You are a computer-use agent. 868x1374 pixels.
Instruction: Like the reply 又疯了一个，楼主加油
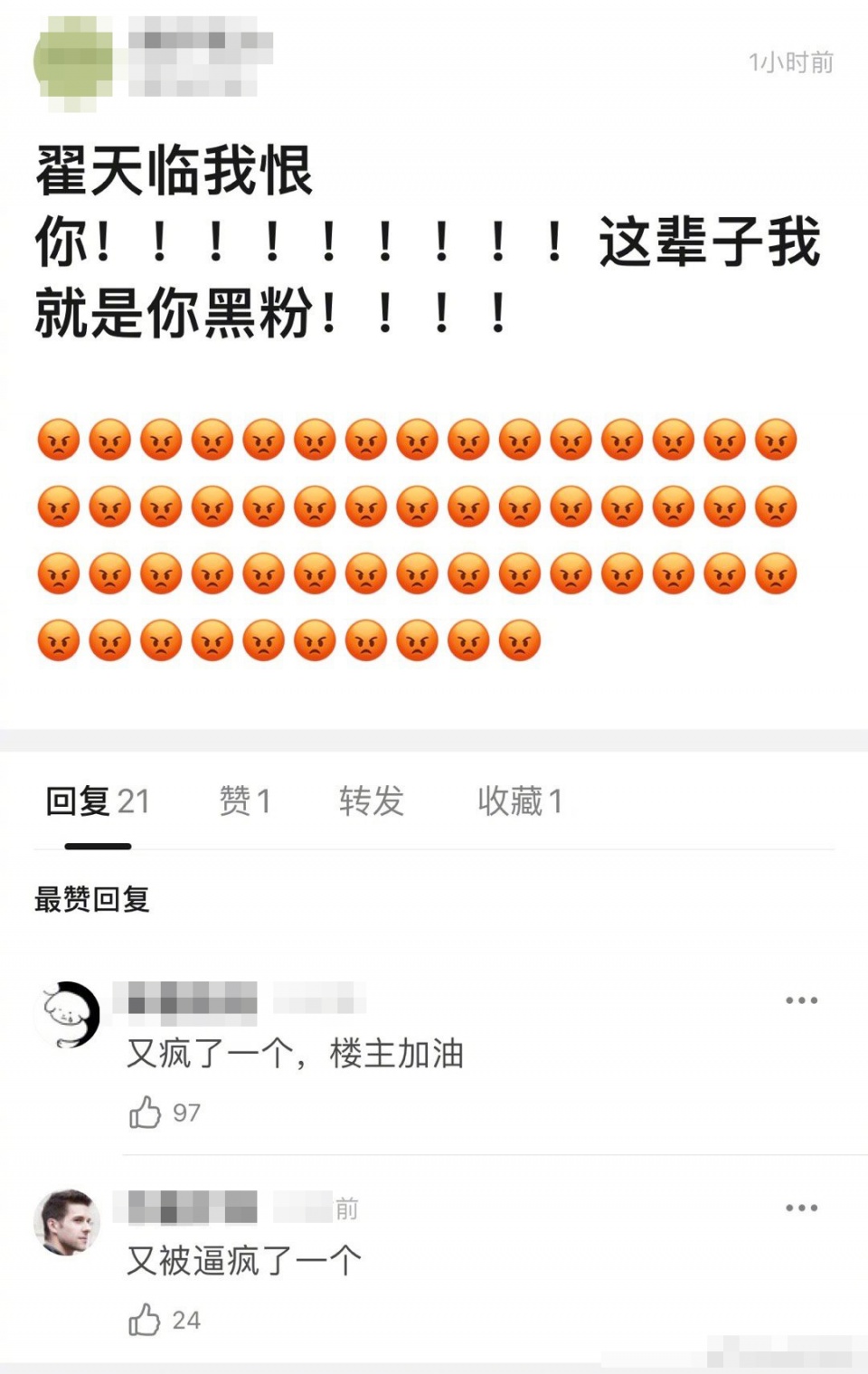(x=146, y=1113)
